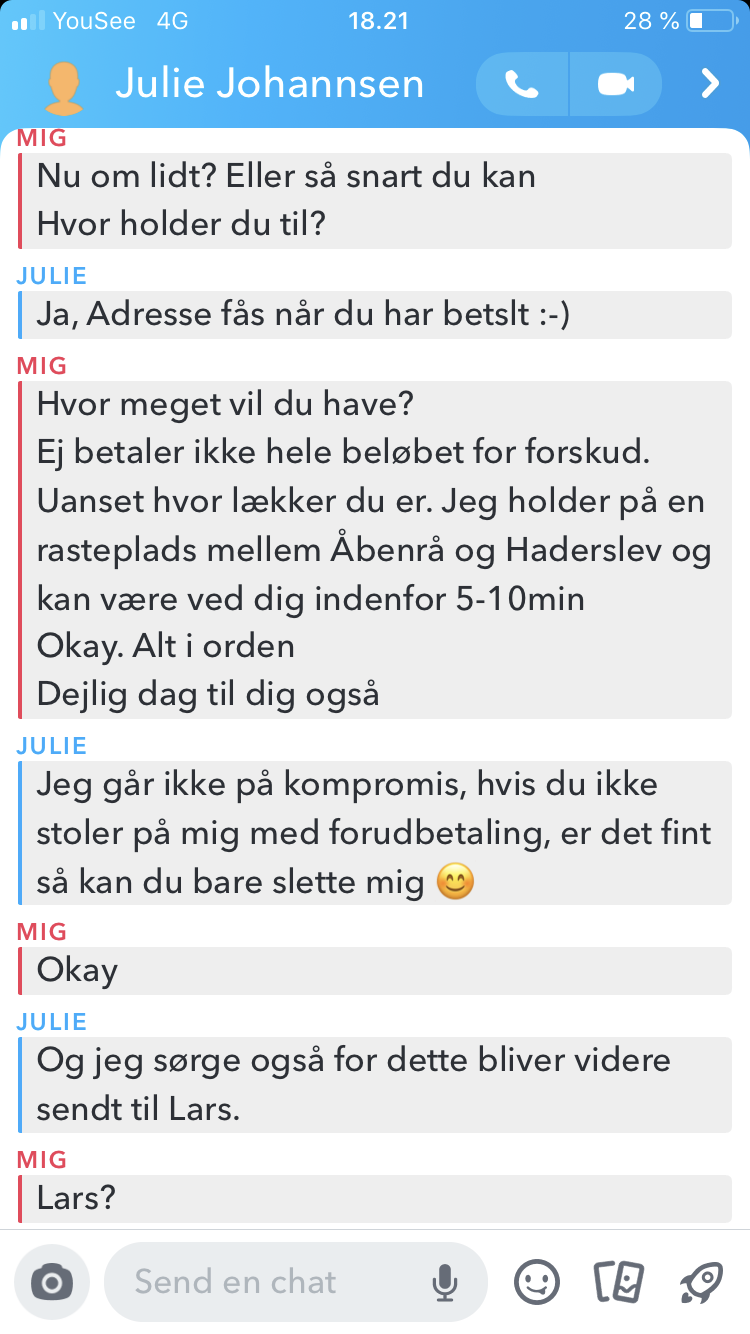Start a video call with Julie

coord(616,84)
